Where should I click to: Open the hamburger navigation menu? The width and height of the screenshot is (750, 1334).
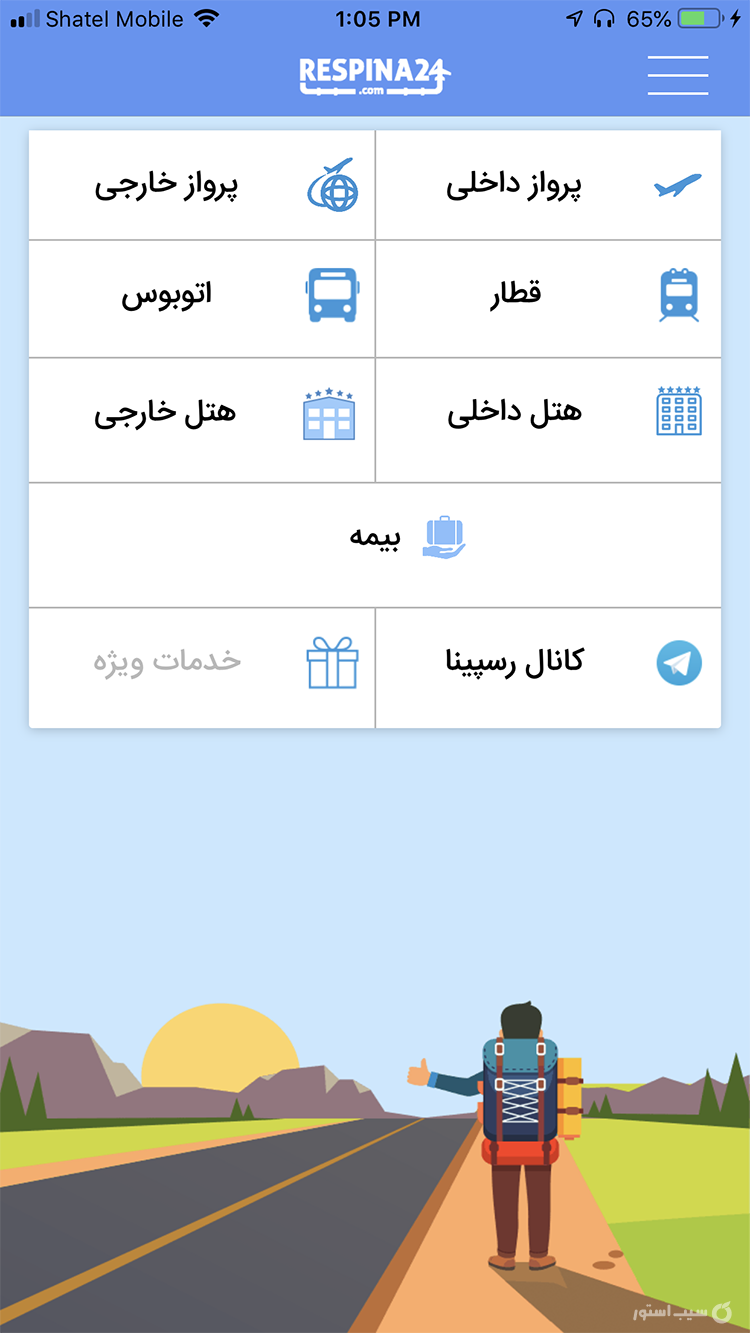tap(678, 75)
